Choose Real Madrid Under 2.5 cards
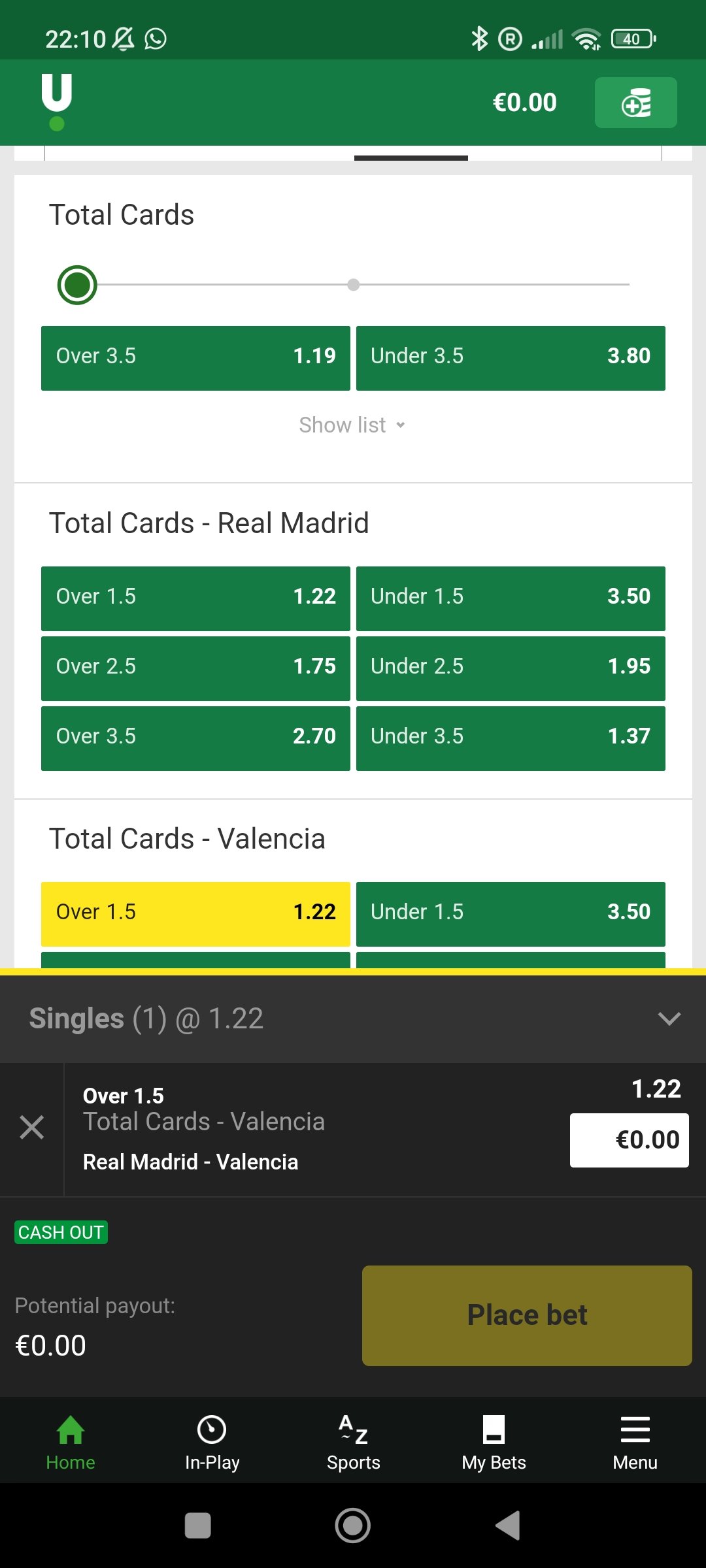 (x=511, y=668)
